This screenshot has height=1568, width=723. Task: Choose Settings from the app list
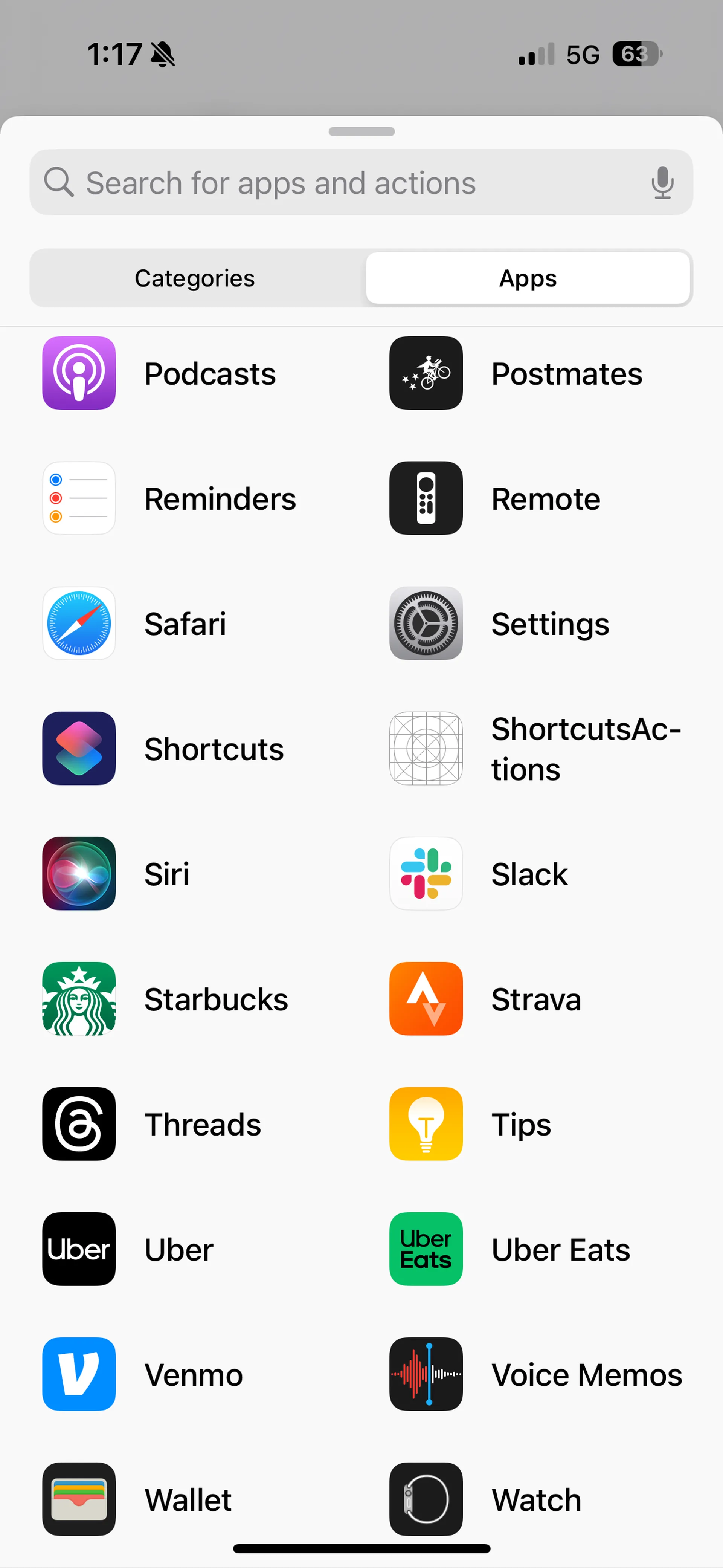pos(499,623)
